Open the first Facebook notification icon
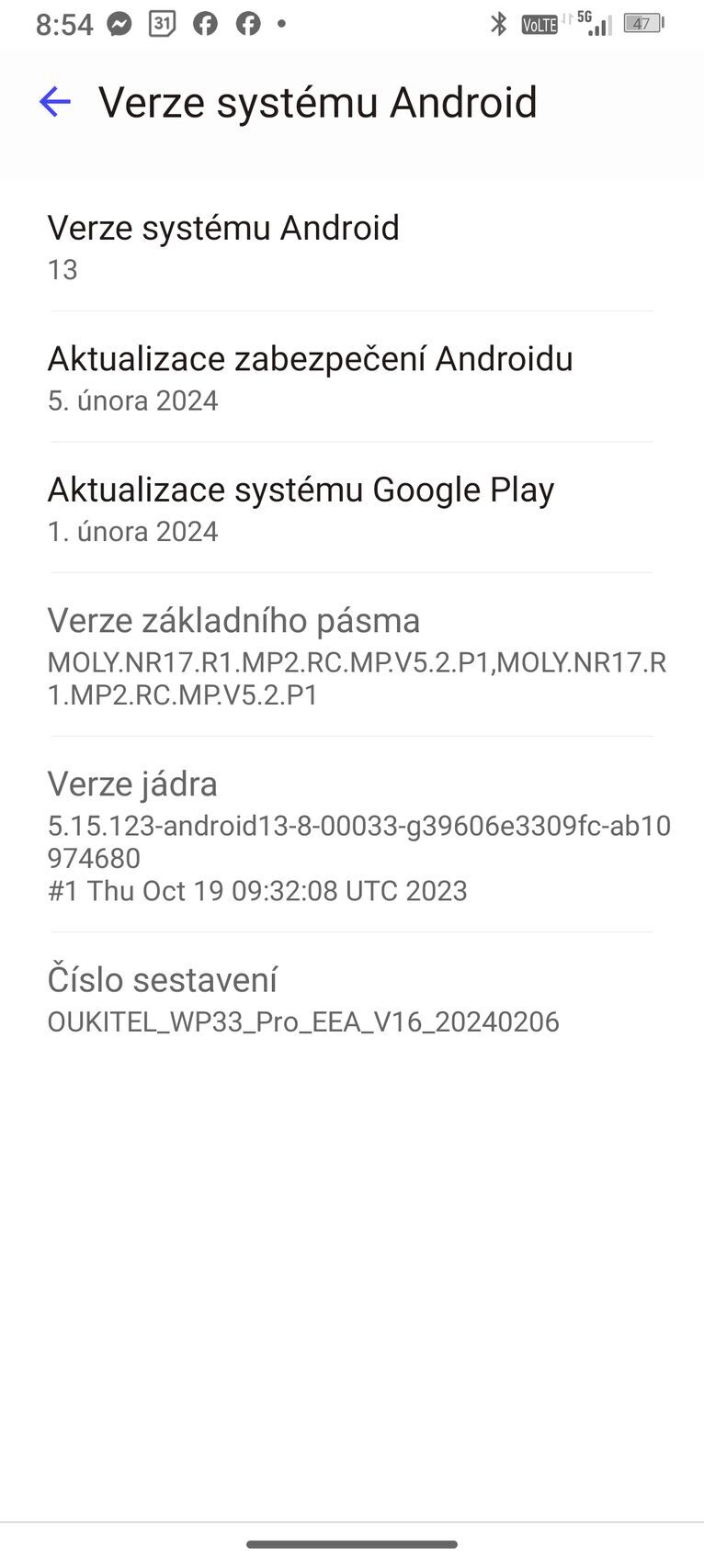 tap(205, 24)
